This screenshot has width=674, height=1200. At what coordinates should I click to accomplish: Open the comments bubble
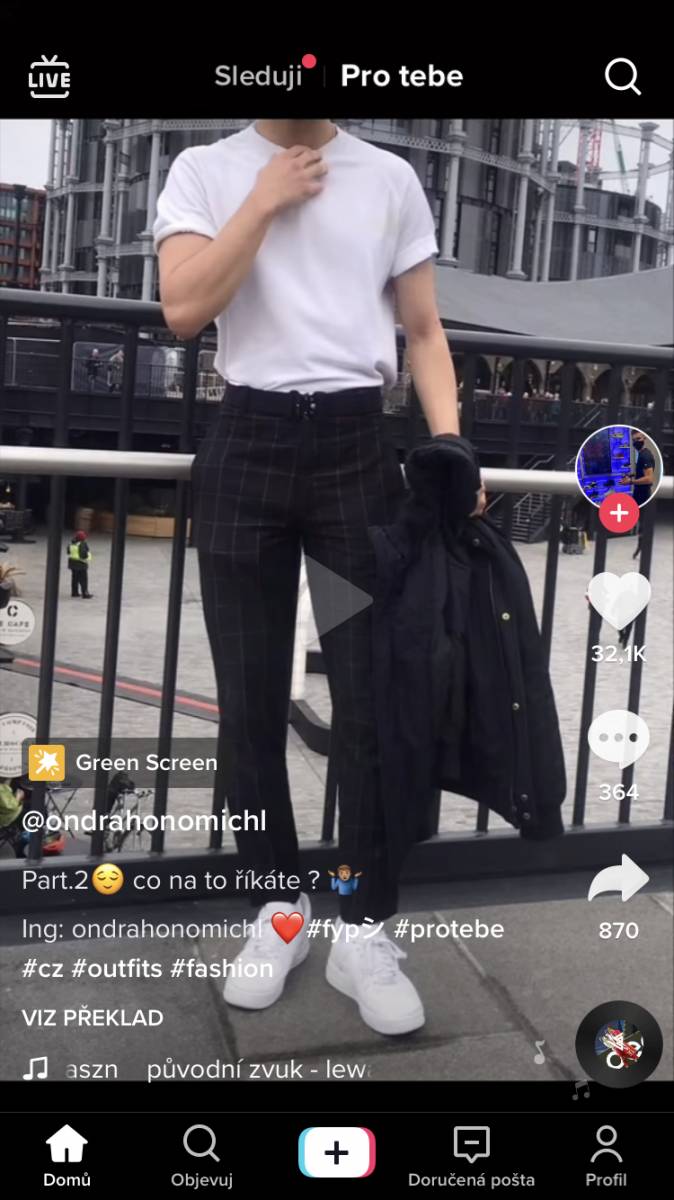click(619, 740)
